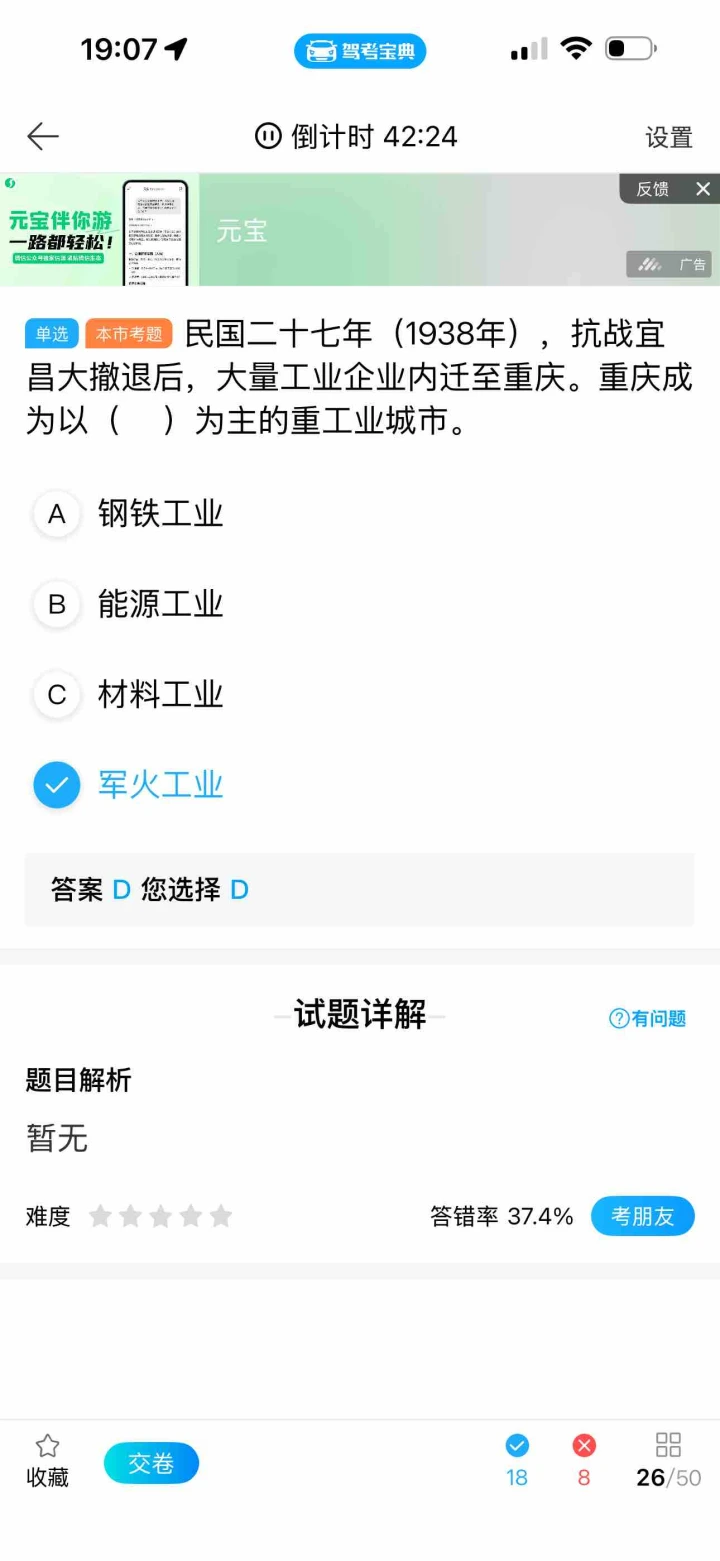Add this question to 收藏
The width and height of the screenshot is (720, 1561).
[47, 1461]
